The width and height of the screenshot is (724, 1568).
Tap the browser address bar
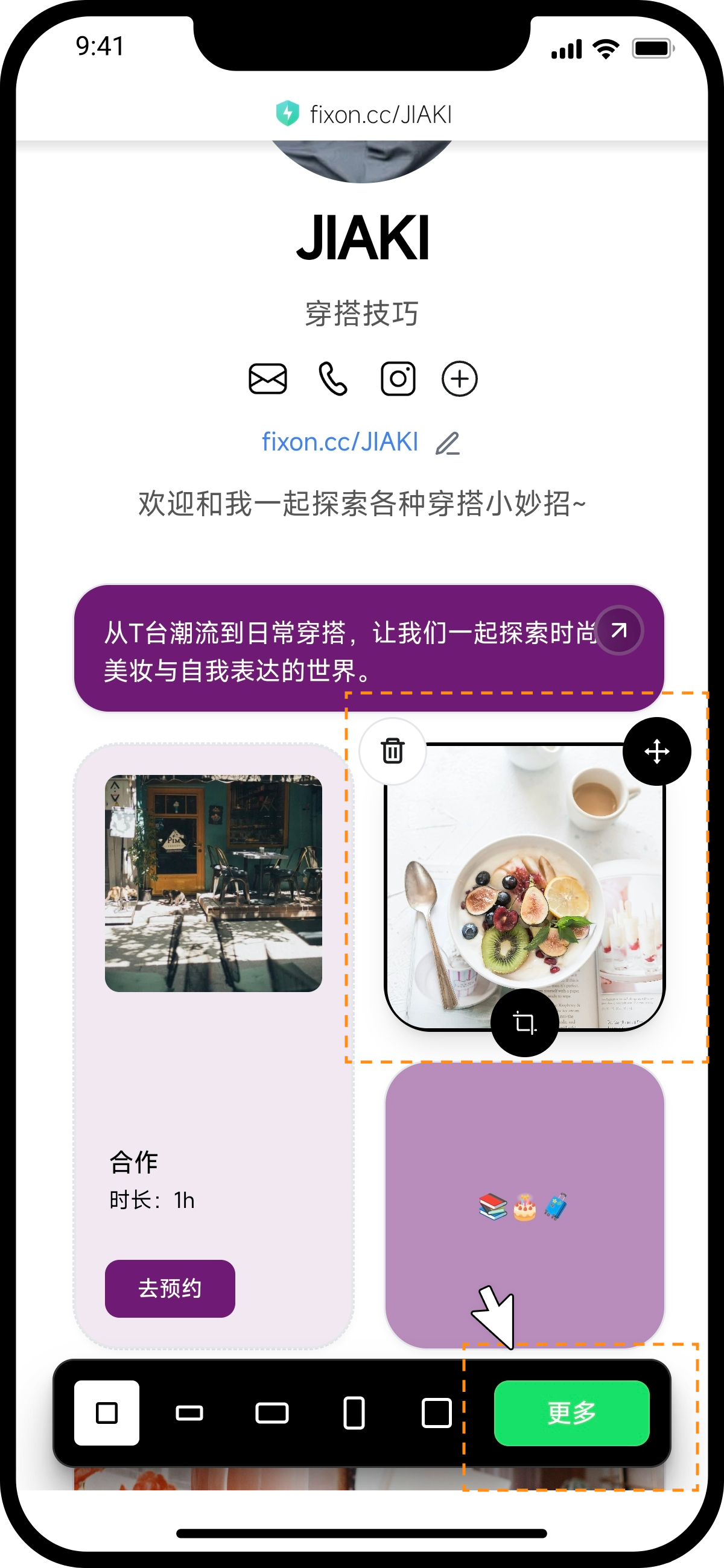click(363, 115)
